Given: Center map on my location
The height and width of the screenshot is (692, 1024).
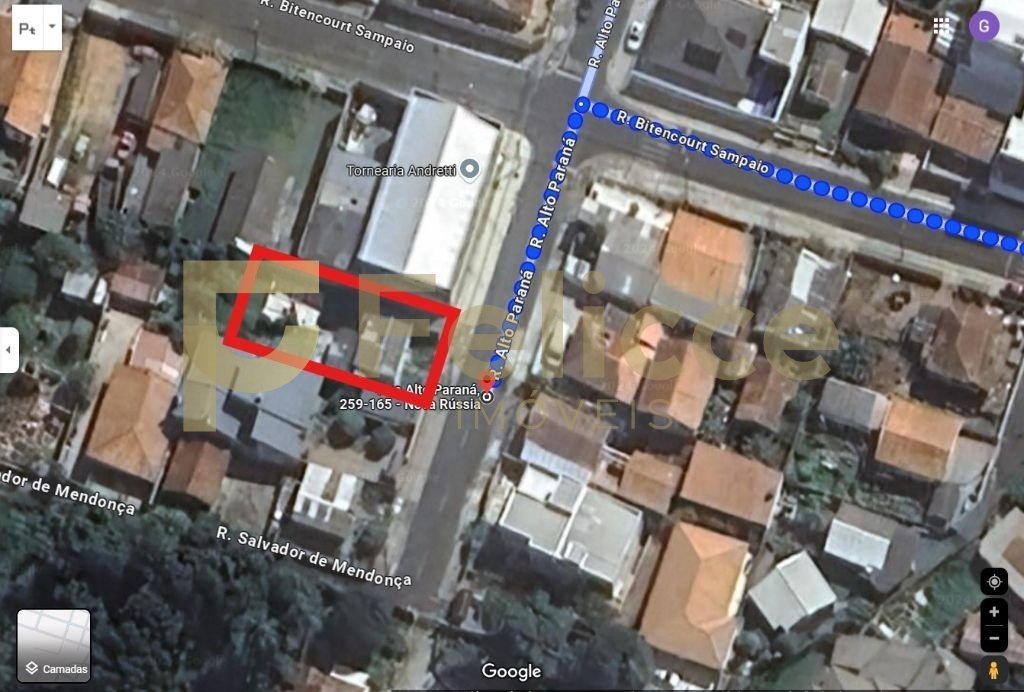Looking at the screenshot, I should pyautogui.click(x=993, y=581).
